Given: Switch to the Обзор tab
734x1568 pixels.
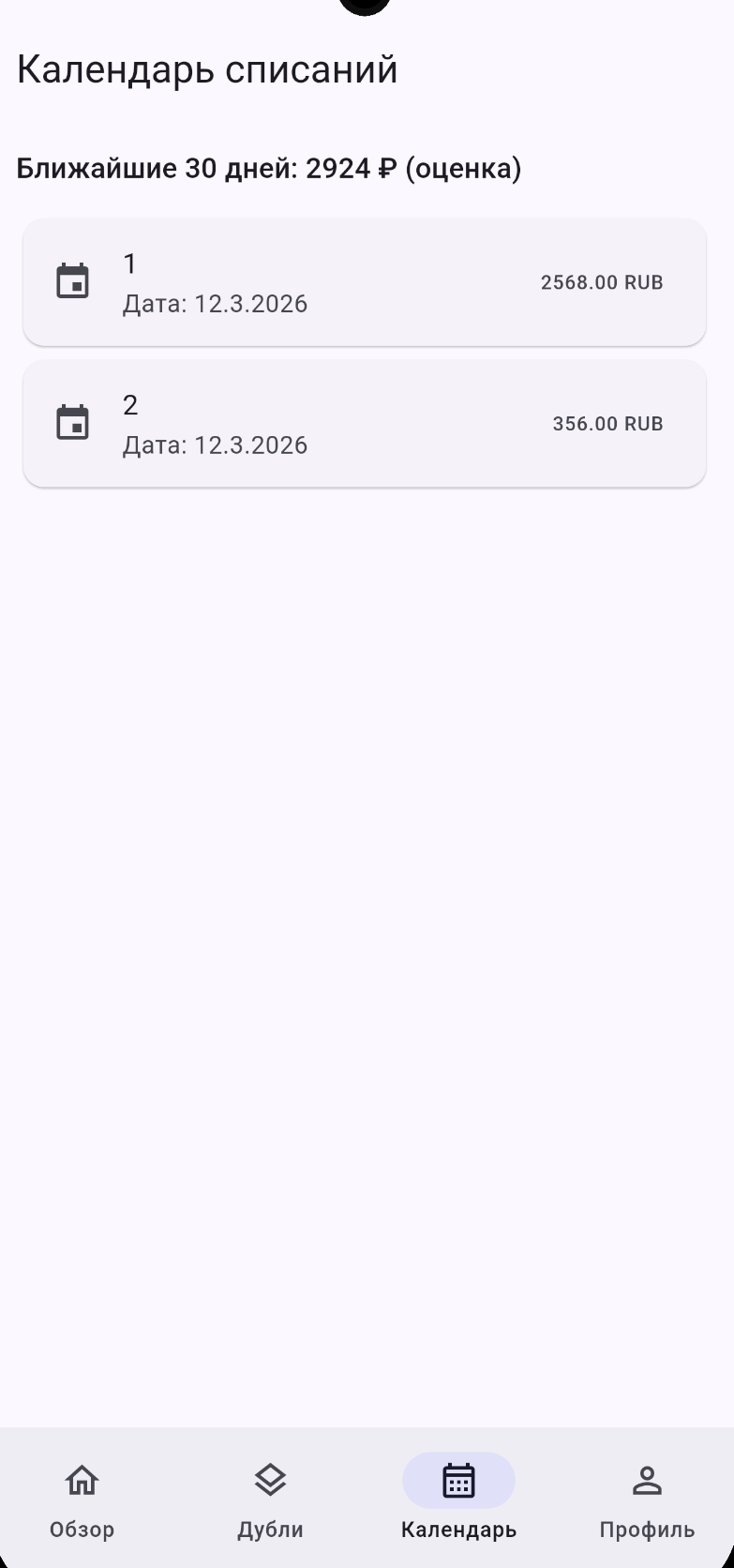Looking at the screenshot, I should tap(82, 1499).
